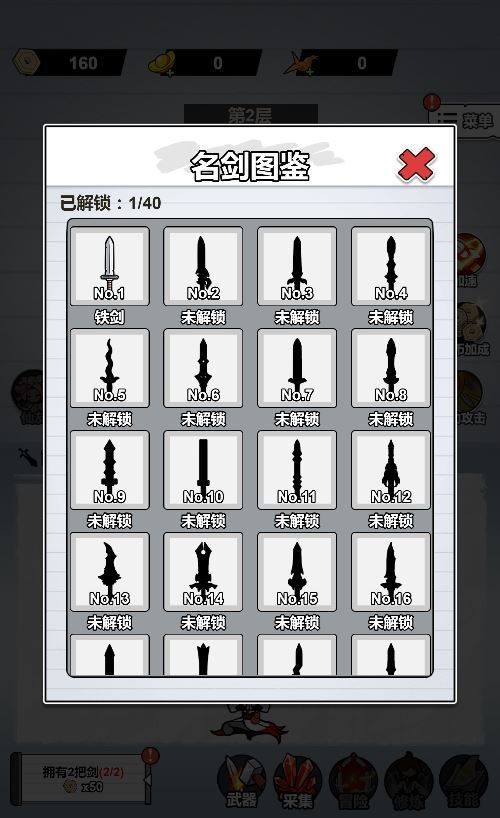Tap locked sword No.15

(x=297, y=572)
